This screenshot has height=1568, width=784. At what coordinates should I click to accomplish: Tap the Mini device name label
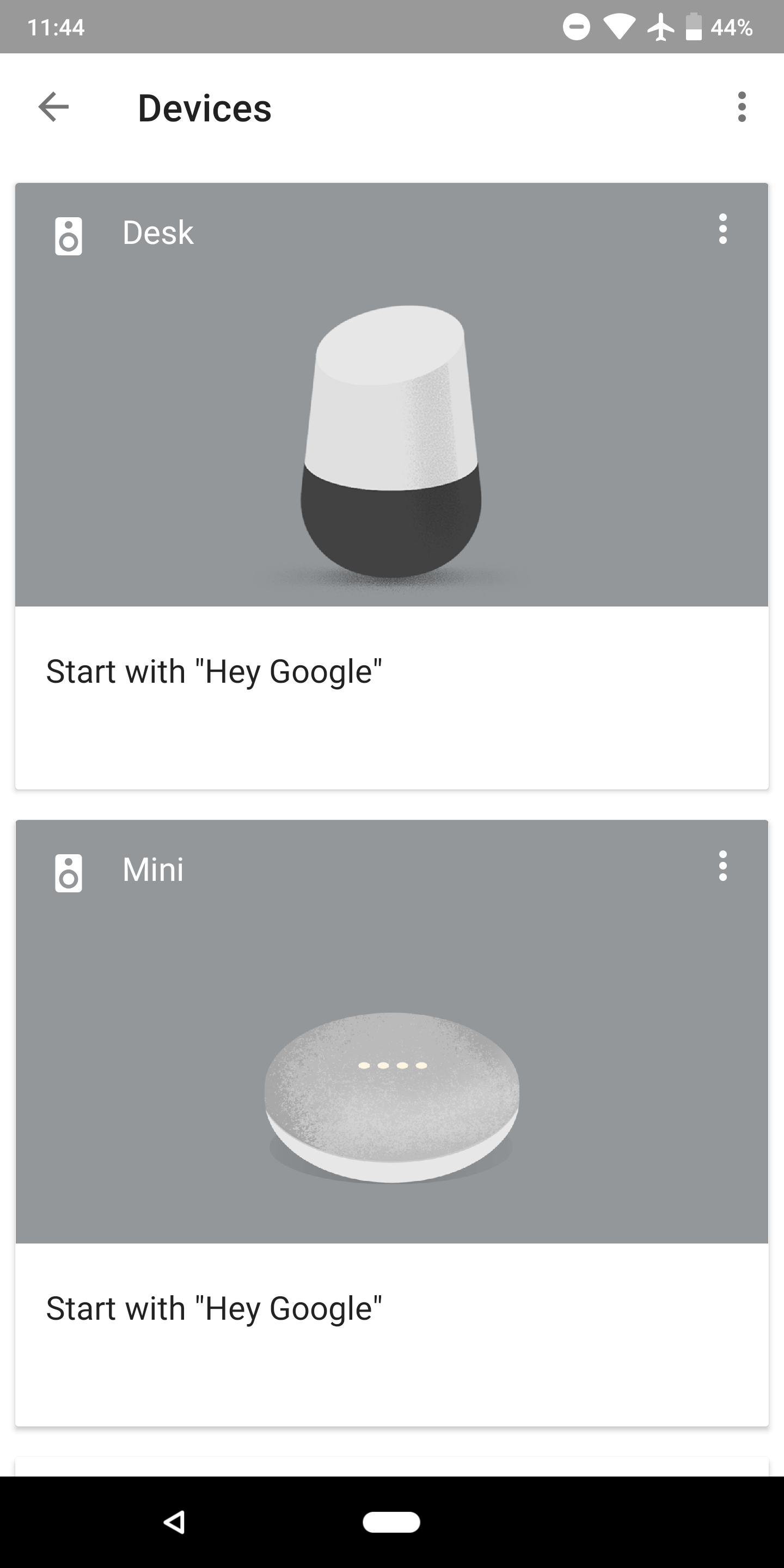pos(153,869)
